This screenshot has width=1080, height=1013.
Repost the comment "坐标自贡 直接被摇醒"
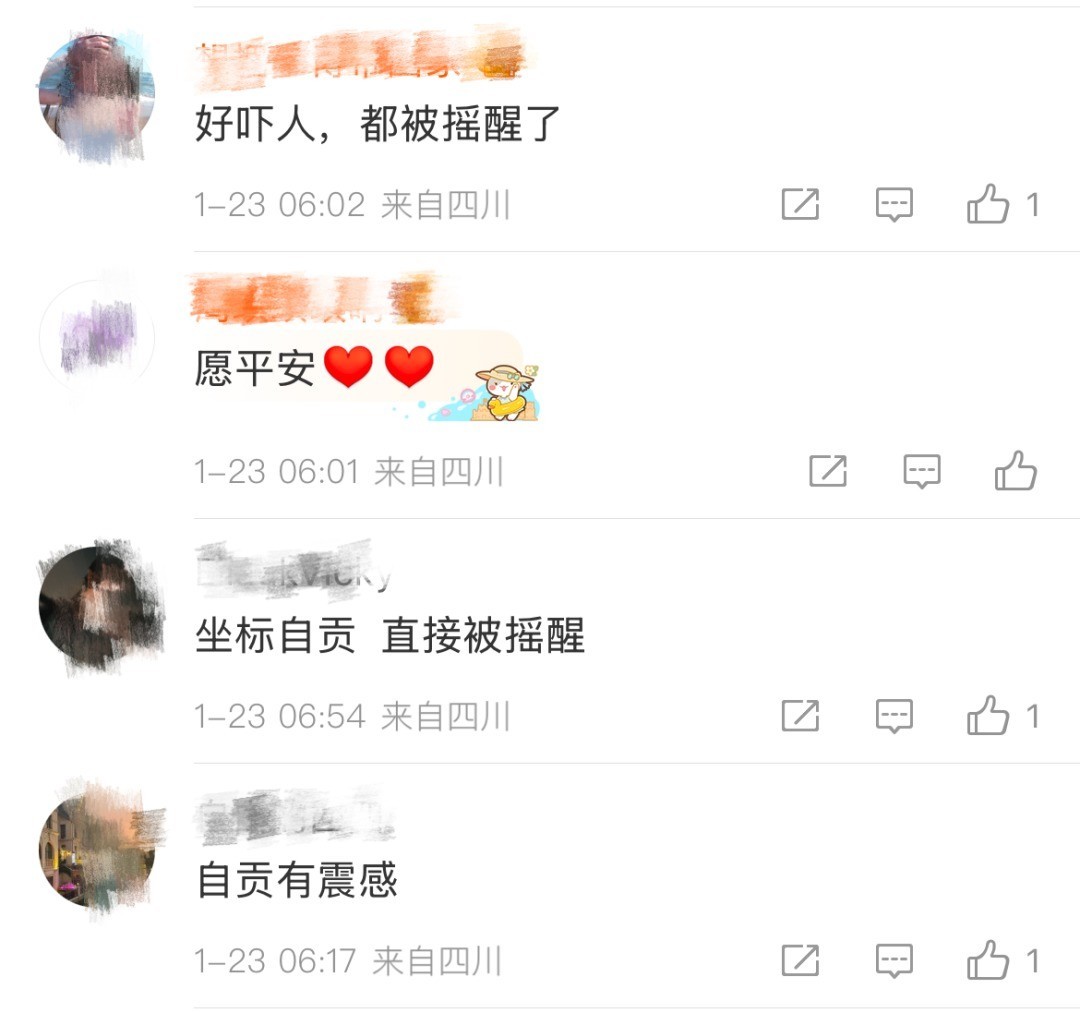pos(800,716)
